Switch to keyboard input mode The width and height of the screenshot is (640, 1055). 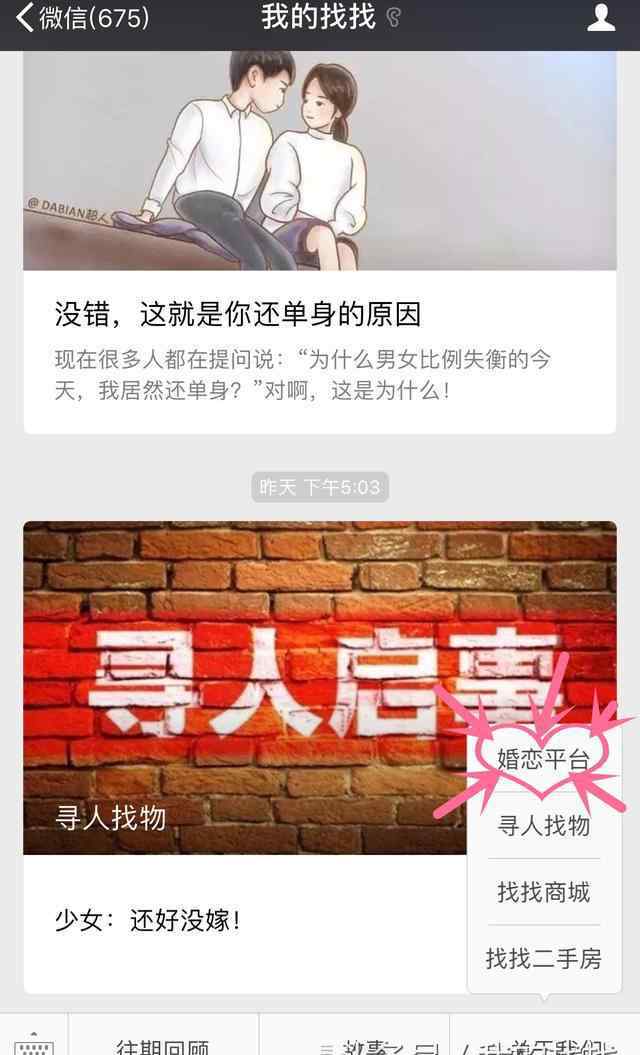34,1041
